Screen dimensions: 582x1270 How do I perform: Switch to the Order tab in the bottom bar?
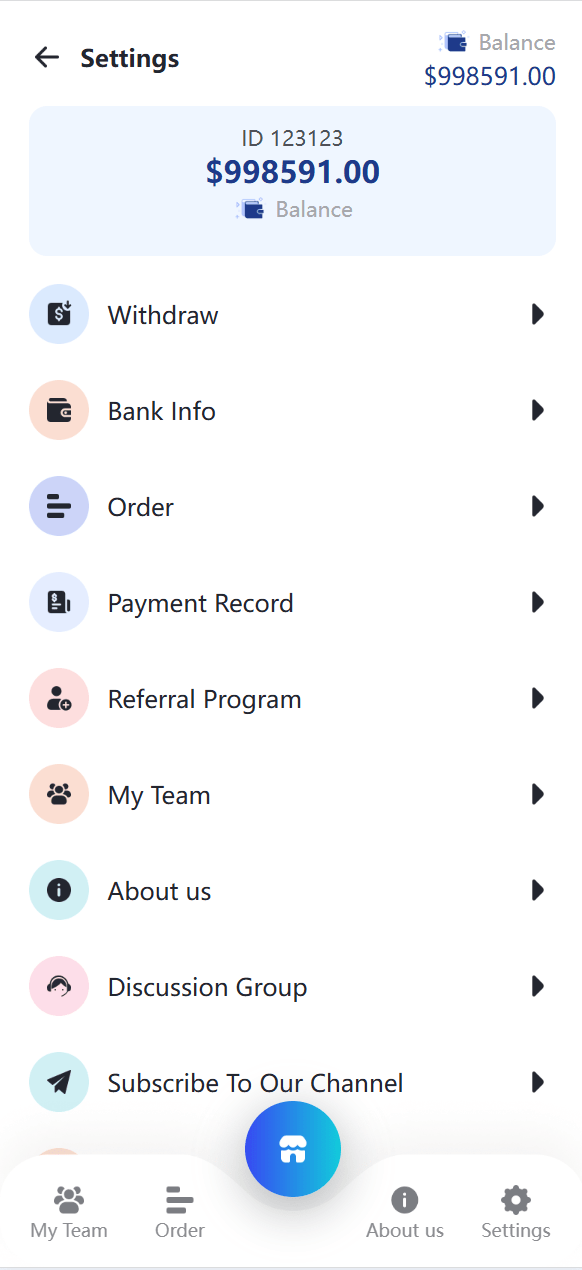[180, 1213]
